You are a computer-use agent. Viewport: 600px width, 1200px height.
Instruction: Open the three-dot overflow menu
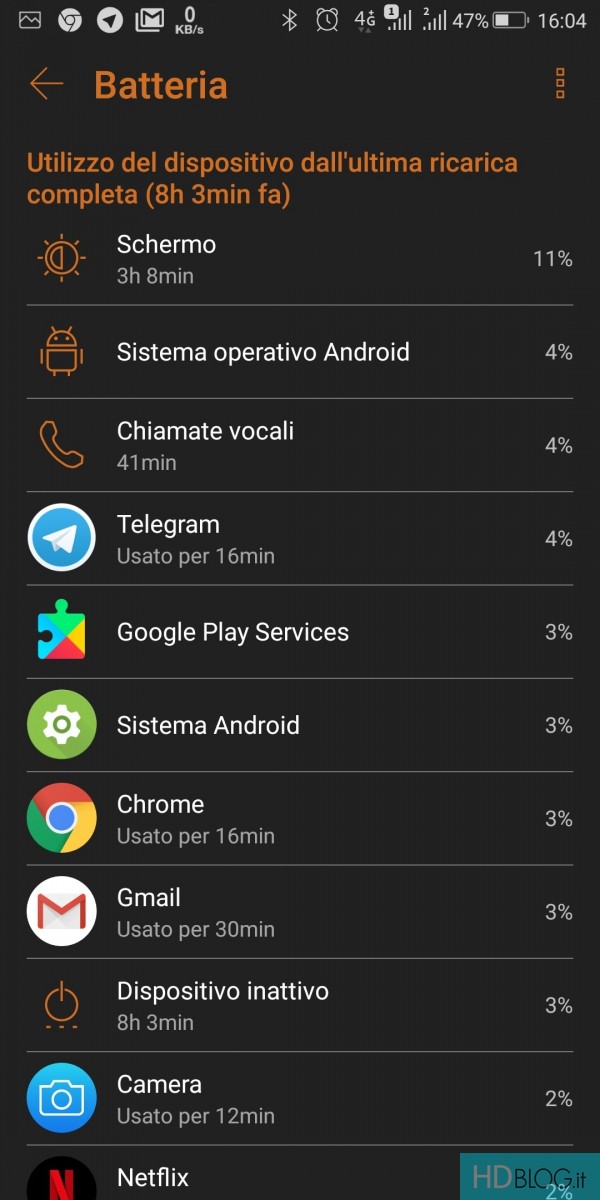tap(560, 84)
